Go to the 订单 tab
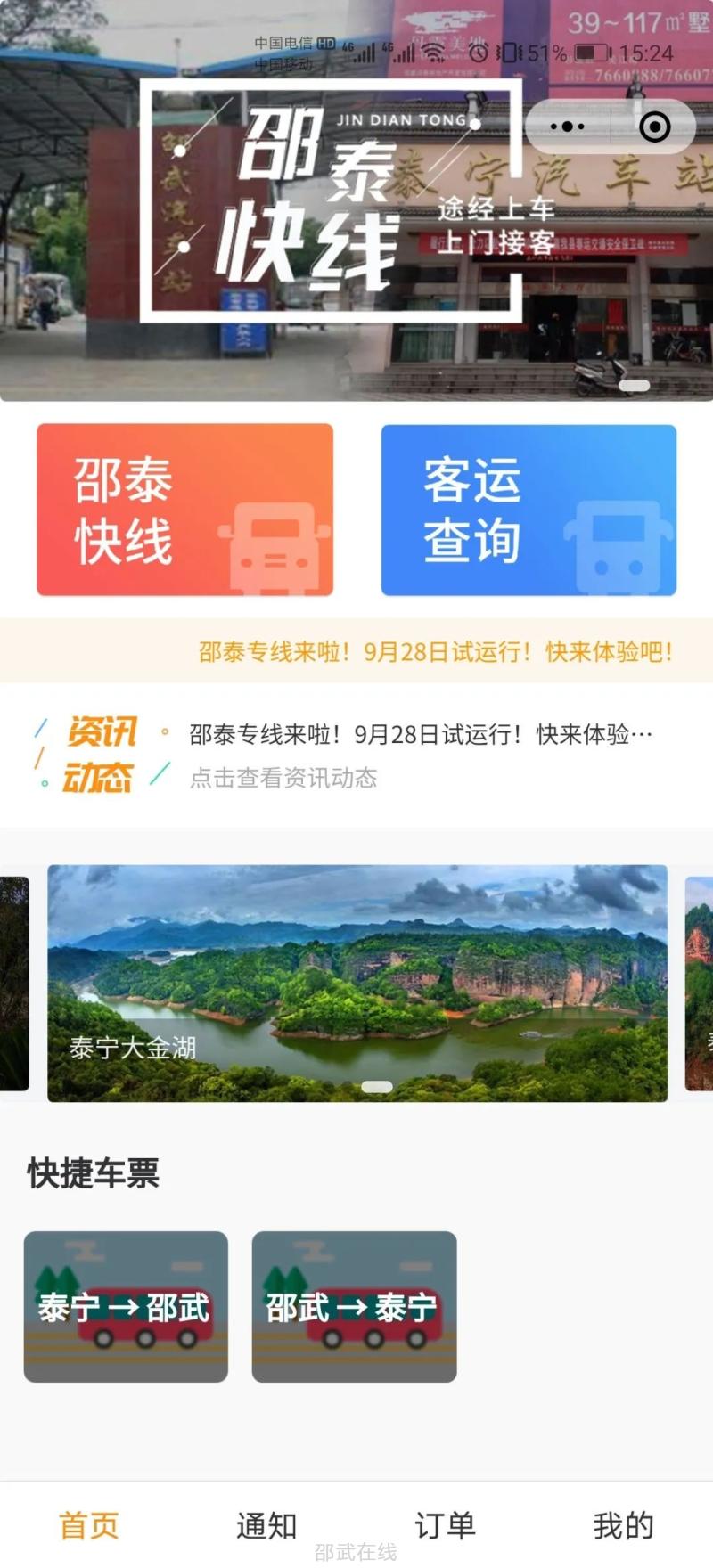 [x=445, y=1525]
